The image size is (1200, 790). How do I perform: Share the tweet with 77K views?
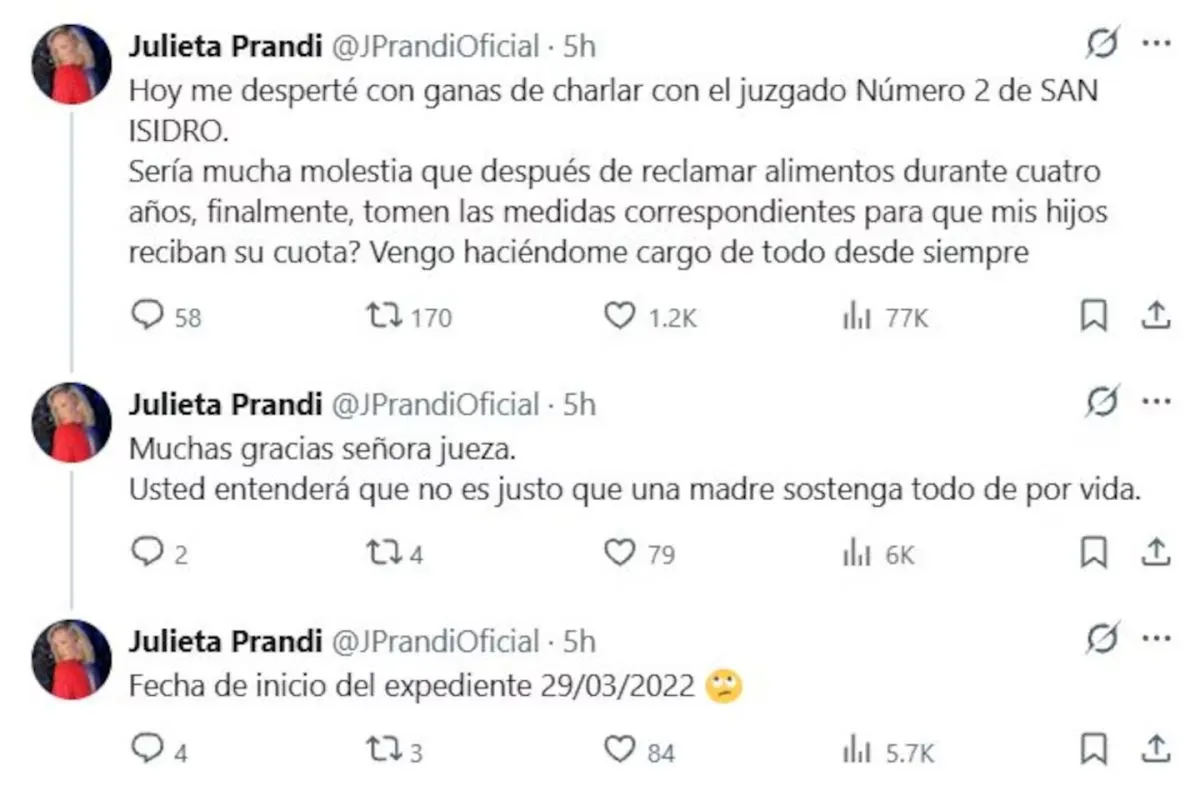tap(1155, 317)
